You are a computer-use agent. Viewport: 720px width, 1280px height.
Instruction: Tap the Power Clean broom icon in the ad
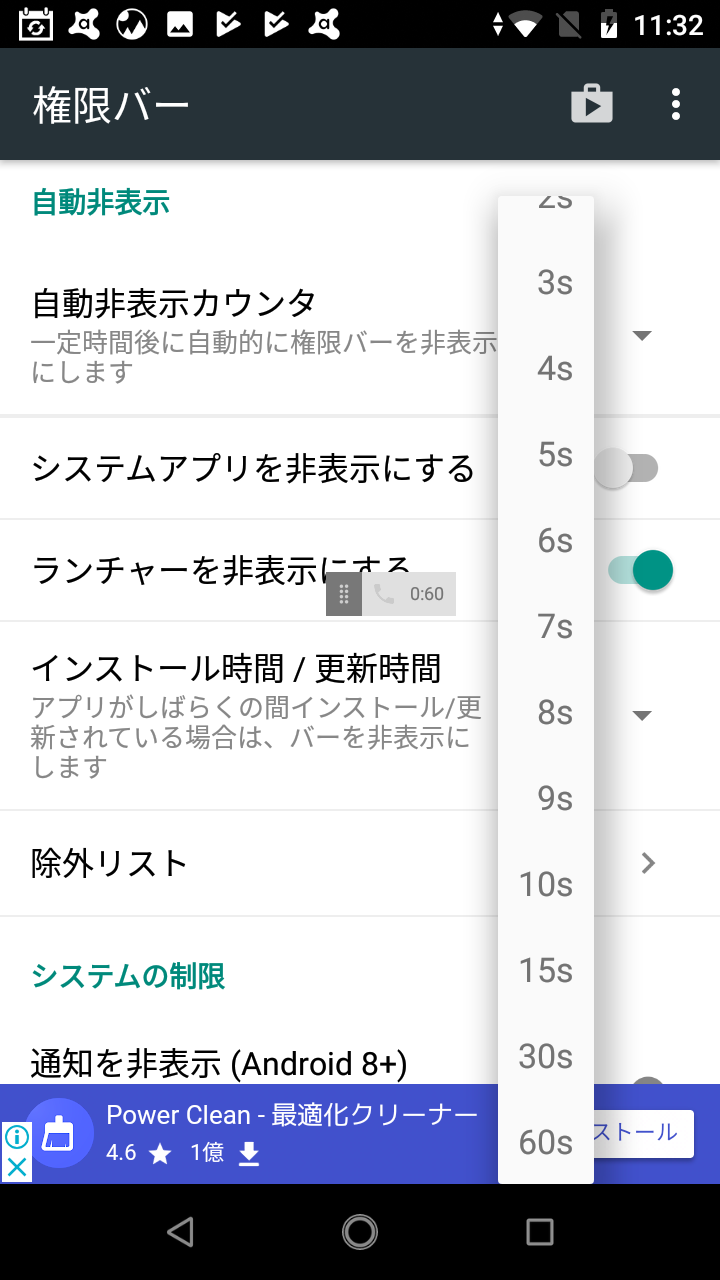pyautogui.click(x=60, y=1133)
